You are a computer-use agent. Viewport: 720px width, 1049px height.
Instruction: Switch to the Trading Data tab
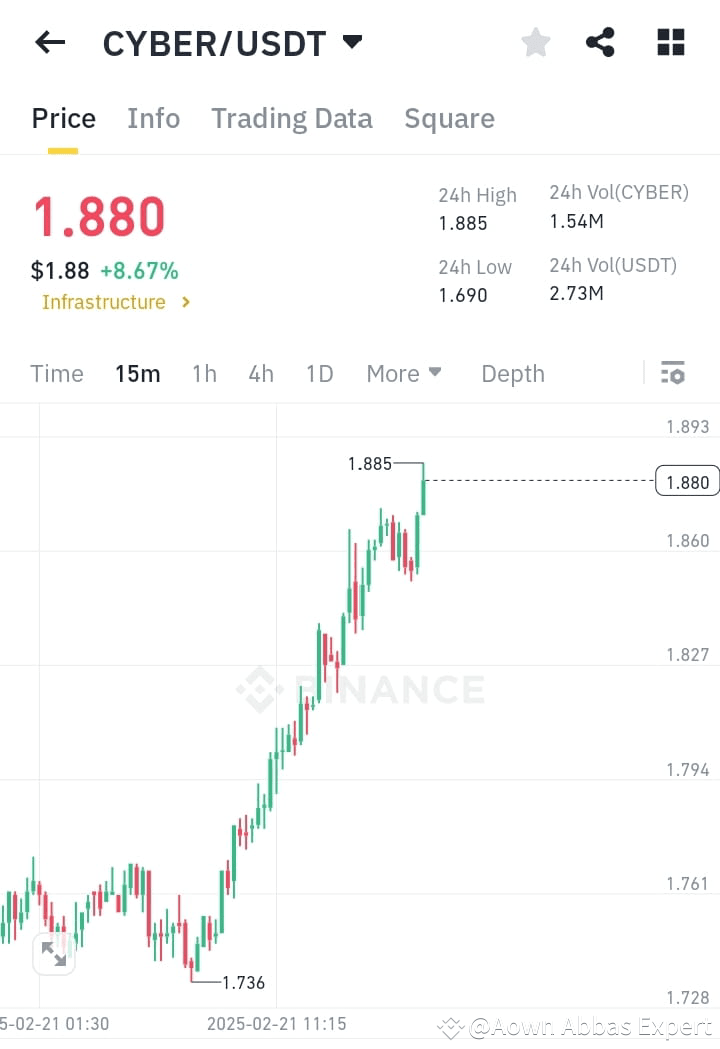click(x=291, y=118)
